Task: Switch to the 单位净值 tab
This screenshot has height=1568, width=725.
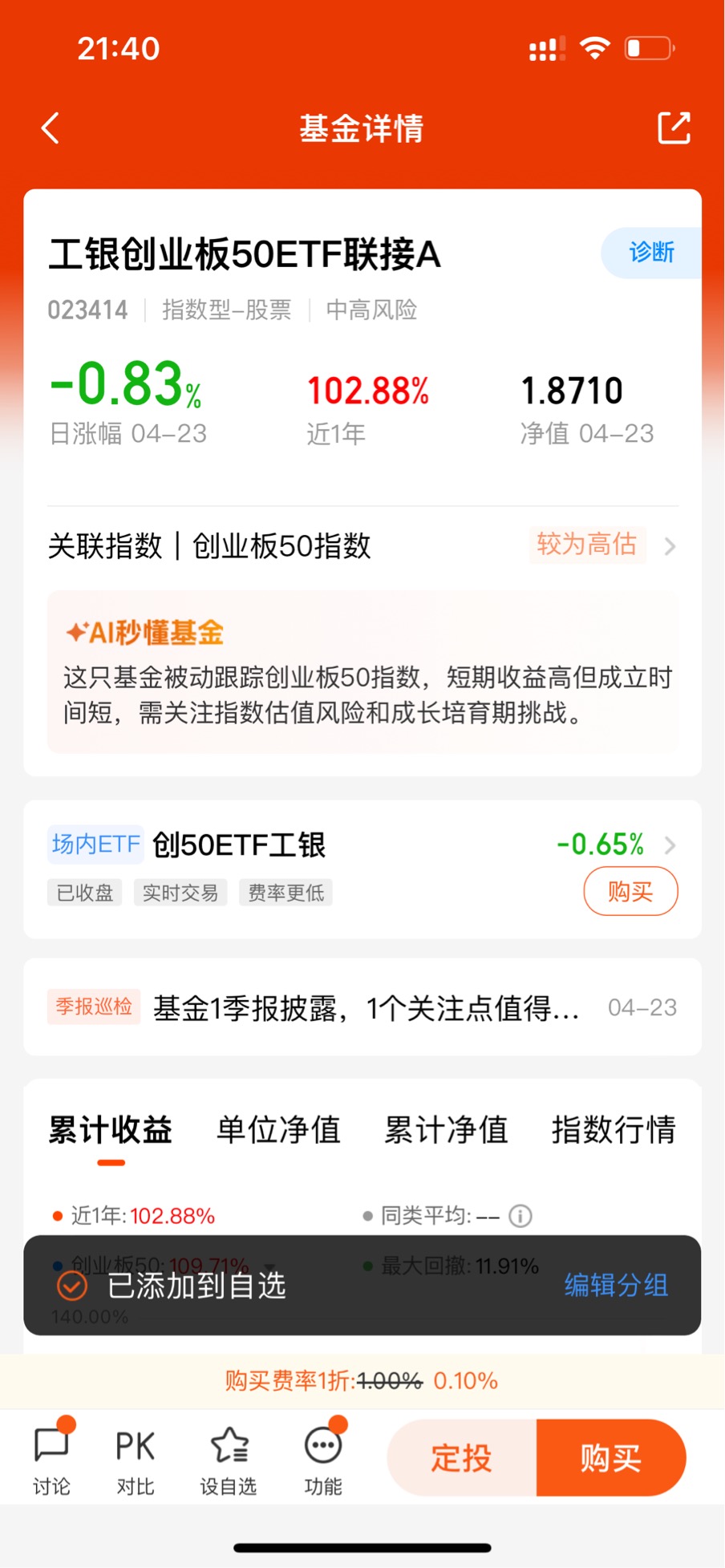Action: (278, 1130)
